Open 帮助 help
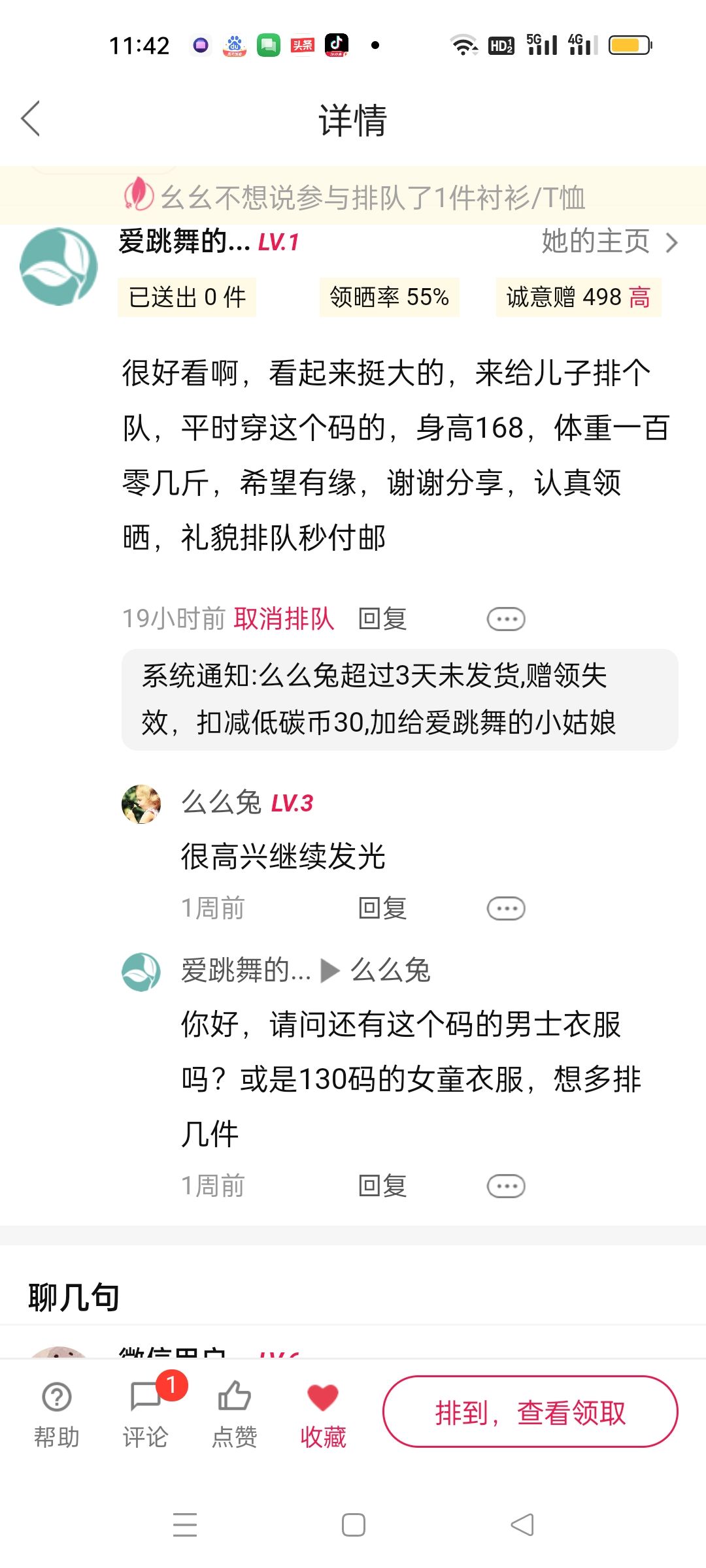Viewport: 706px width, 1568px height. pyautogui.click(x=57, y=1414)
